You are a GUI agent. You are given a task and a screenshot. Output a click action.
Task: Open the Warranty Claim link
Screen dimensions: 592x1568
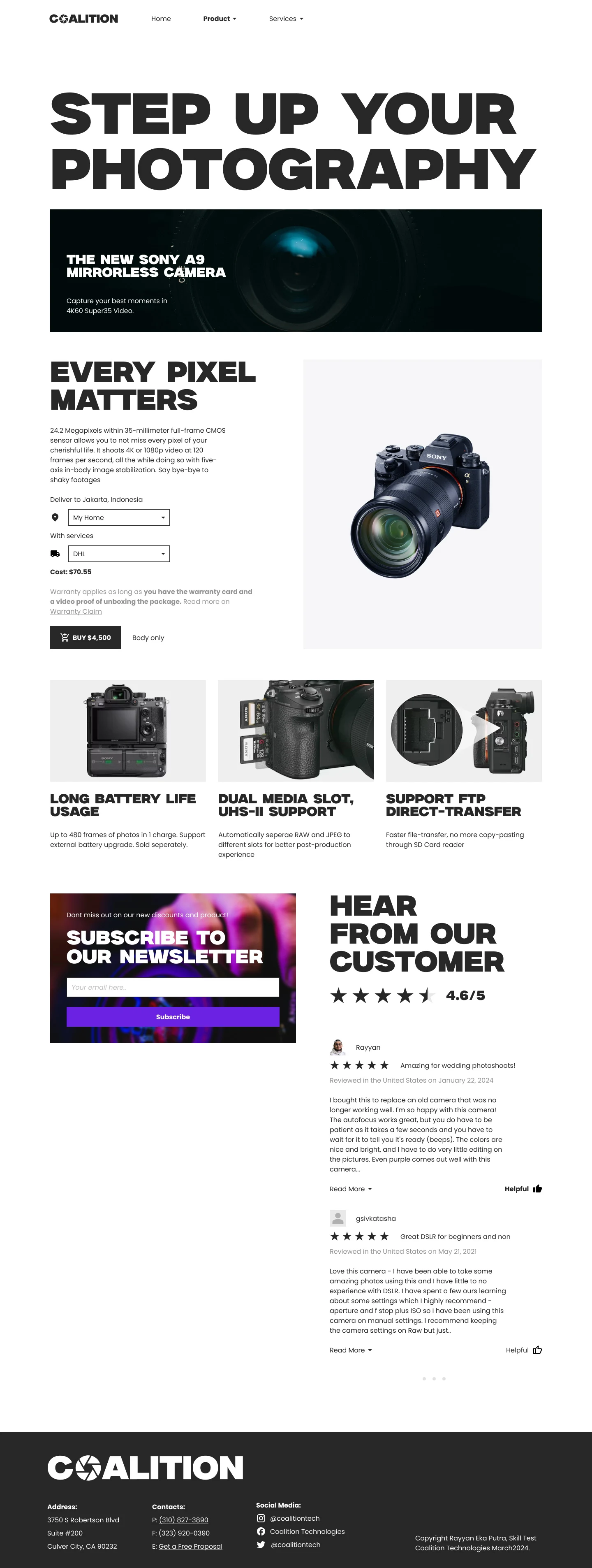coord(76,612)
